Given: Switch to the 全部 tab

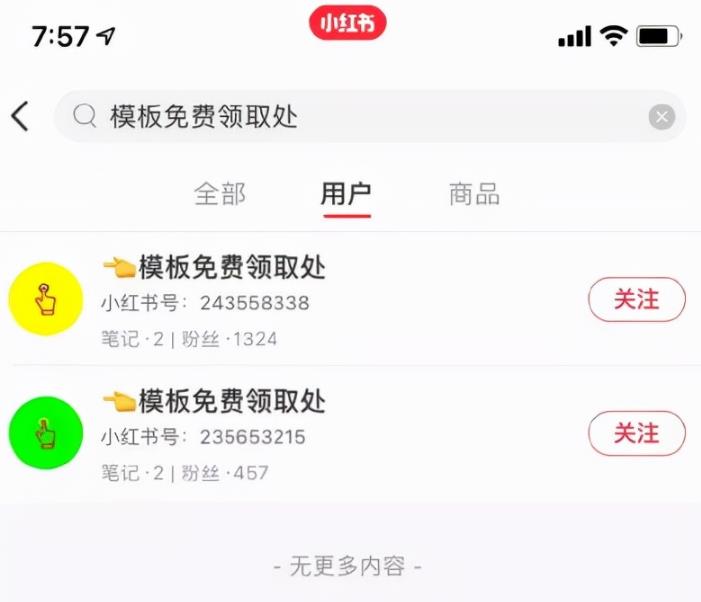Looking at the screenshot, I should pos(219,194).
